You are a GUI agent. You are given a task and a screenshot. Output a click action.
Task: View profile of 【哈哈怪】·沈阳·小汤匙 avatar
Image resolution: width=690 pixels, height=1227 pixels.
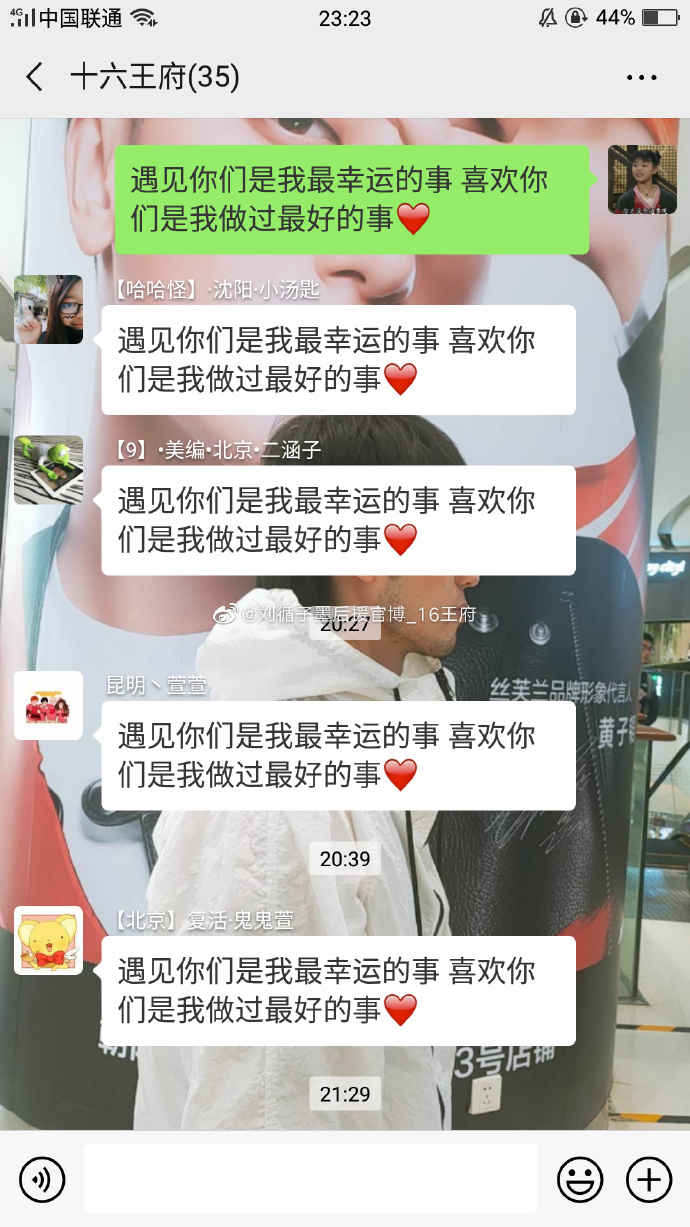click(48, 310)
